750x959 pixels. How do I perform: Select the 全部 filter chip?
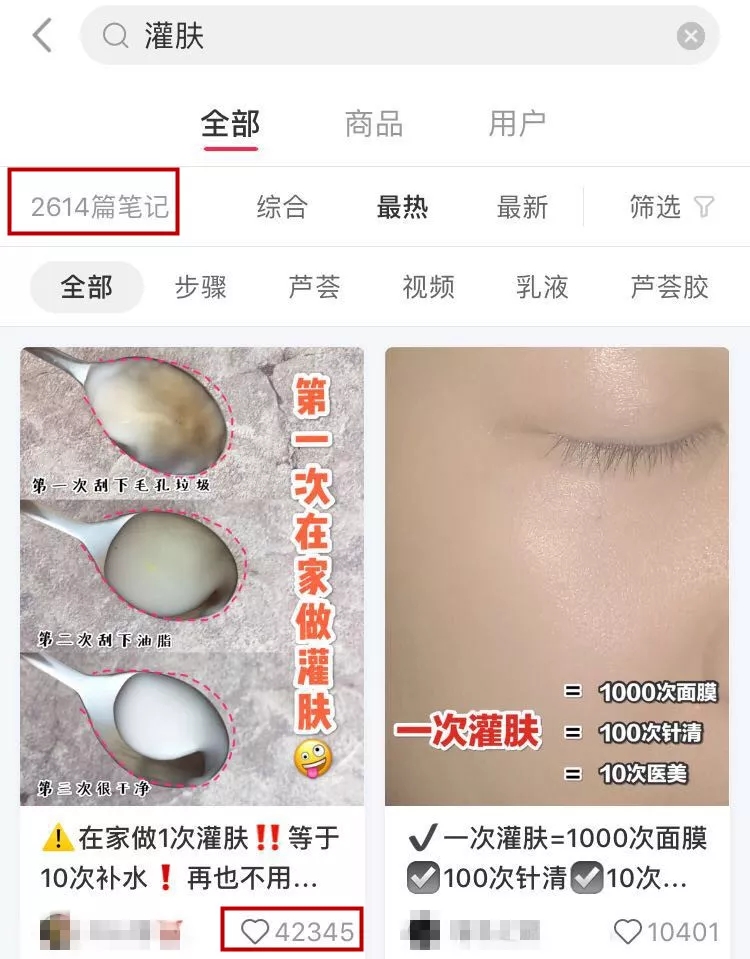tap(87, 287)
